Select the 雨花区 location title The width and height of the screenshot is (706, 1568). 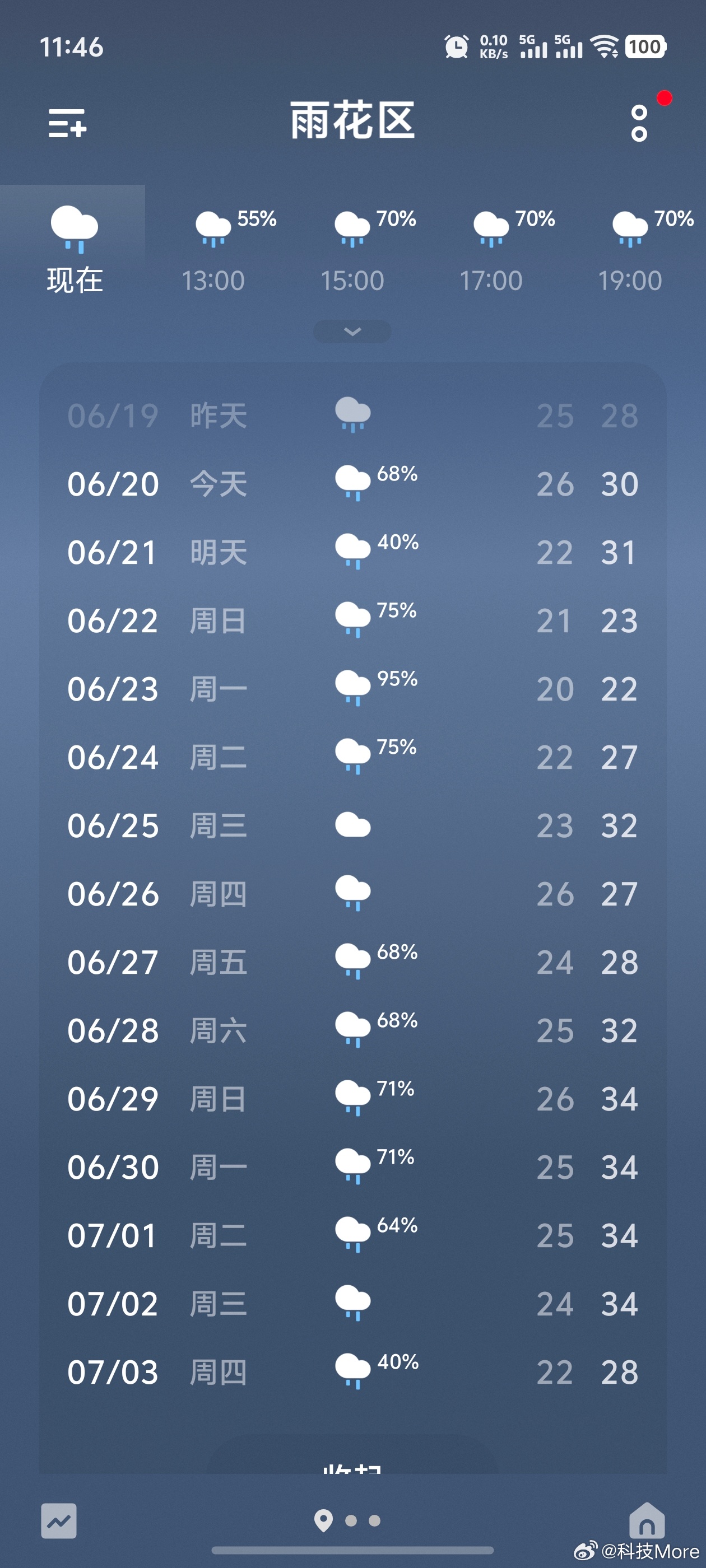point(352,120)
